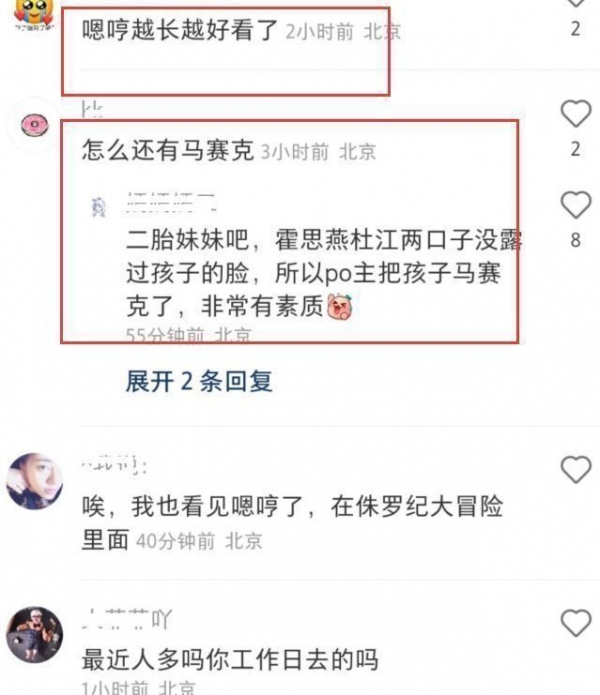
Task: Reply to comment 嗯哼越长越好看了
Action: coord(178,31)
